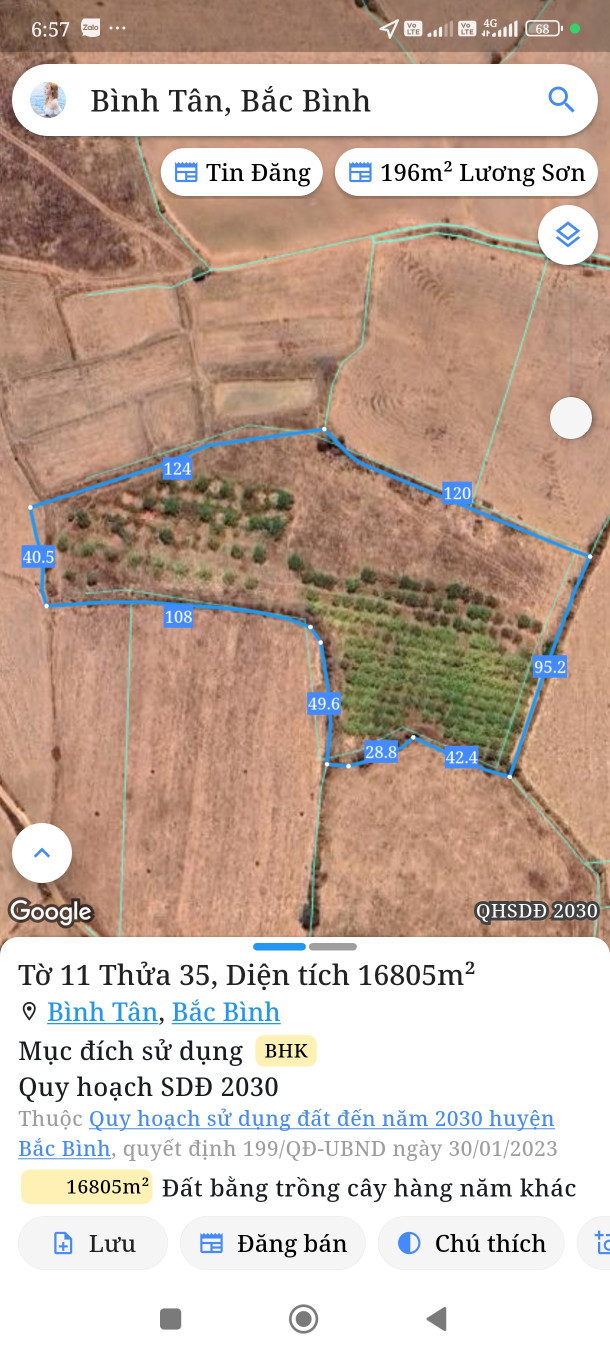Image resolution: width=610 pixels, height=1356 pixels.
Task: Select the 196m² Lương Sơn chip
Action: point(466,173)
